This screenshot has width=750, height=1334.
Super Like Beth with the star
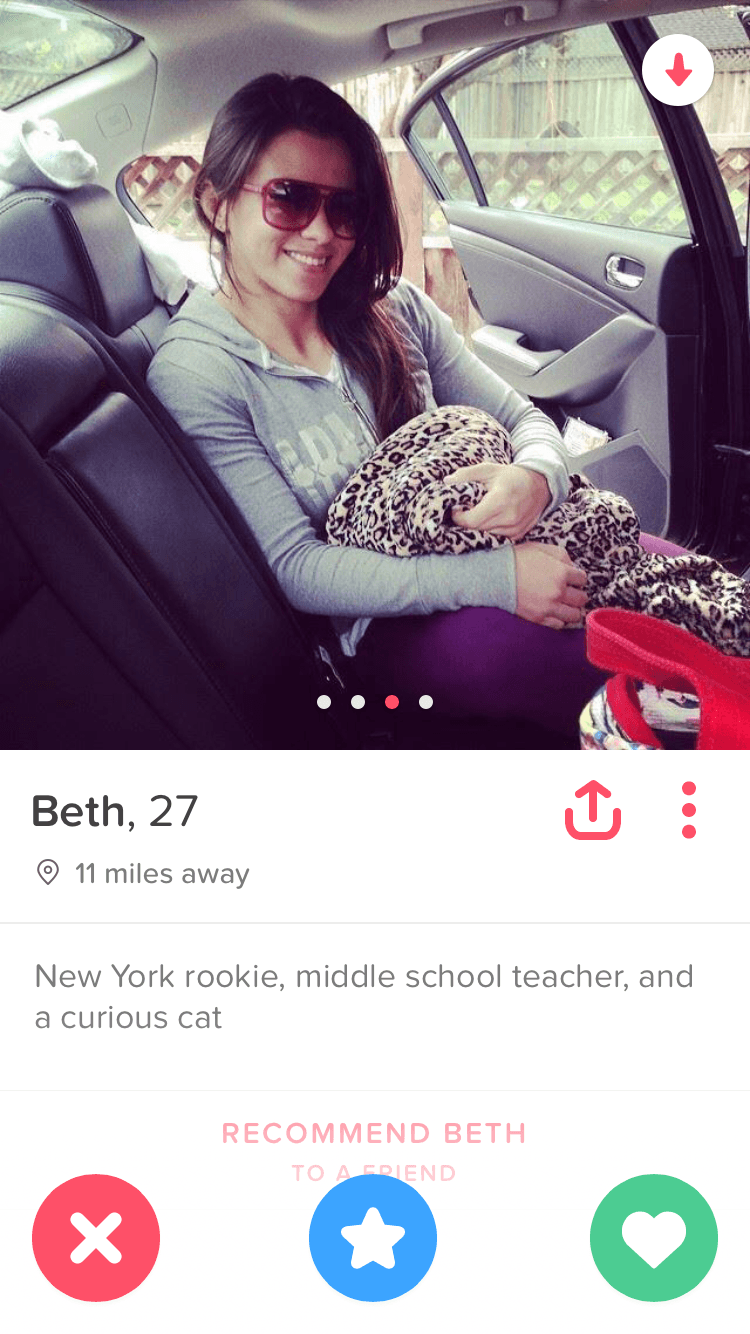[x=373, y=1238]
